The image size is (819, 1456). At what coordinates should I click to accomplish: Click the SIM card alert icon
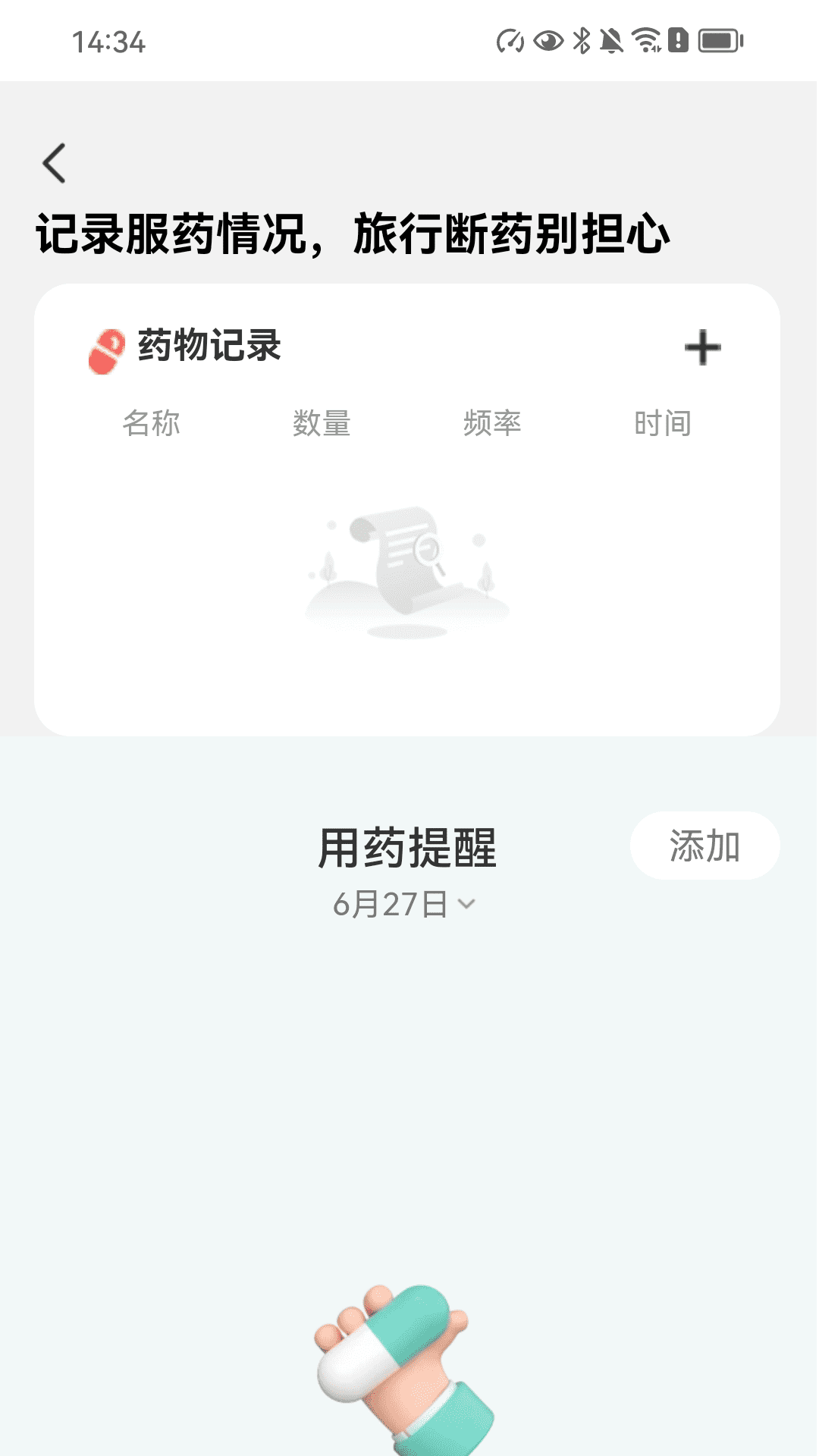[677, 42]
